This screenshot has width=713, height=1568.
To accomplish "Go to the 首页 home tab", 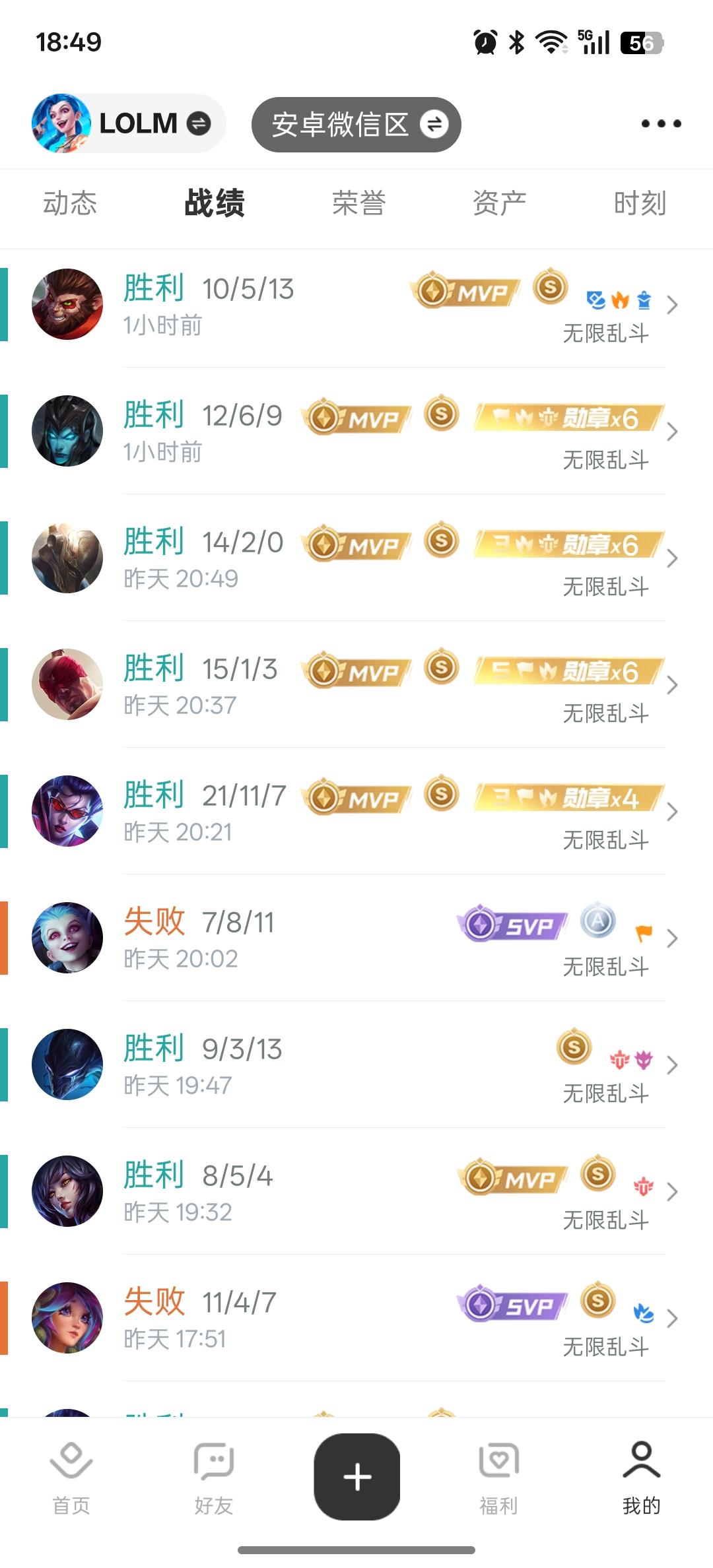I will click(x=71, y=1478).
